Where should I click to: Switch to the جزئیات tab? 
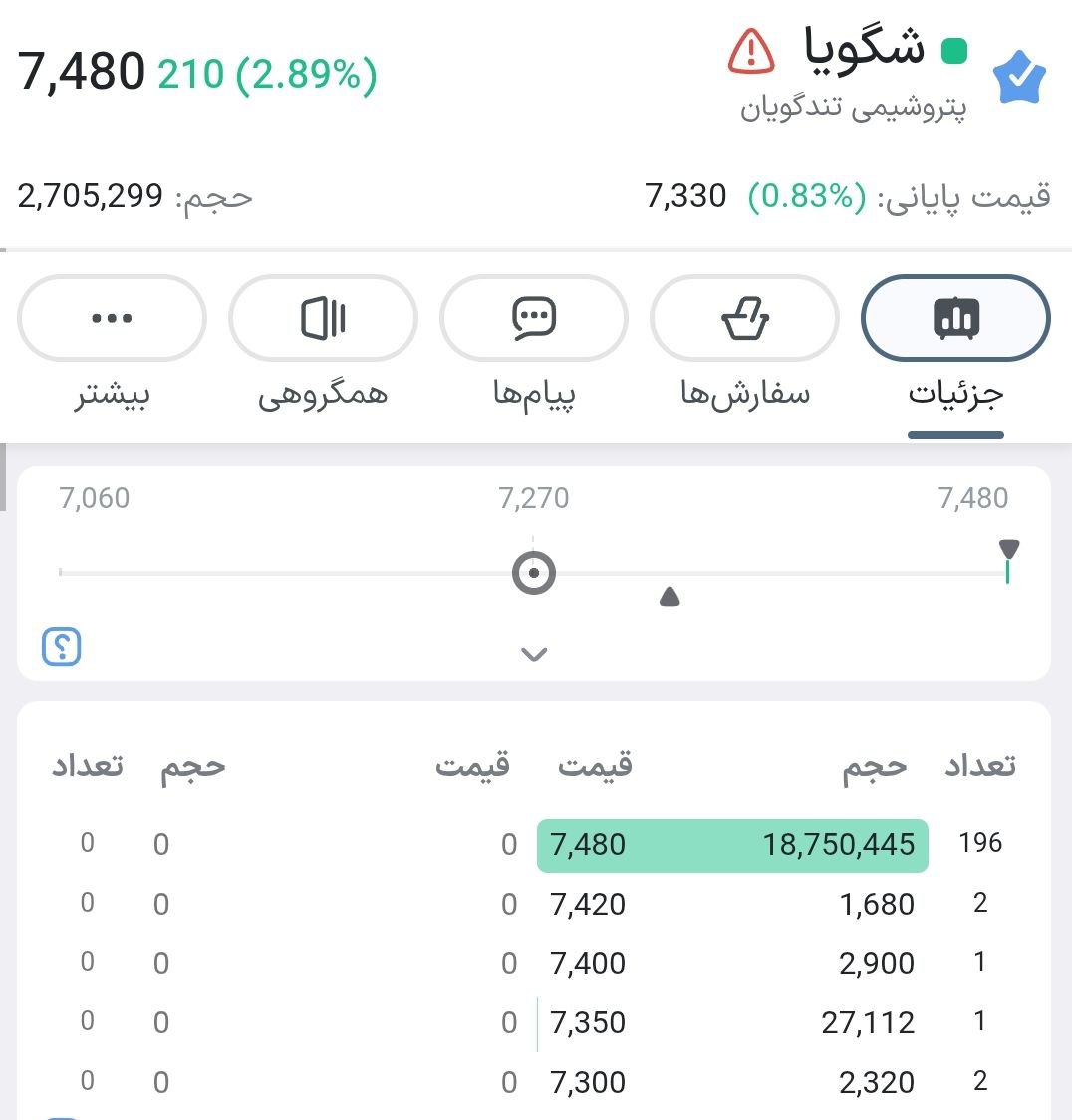[954, 318]
